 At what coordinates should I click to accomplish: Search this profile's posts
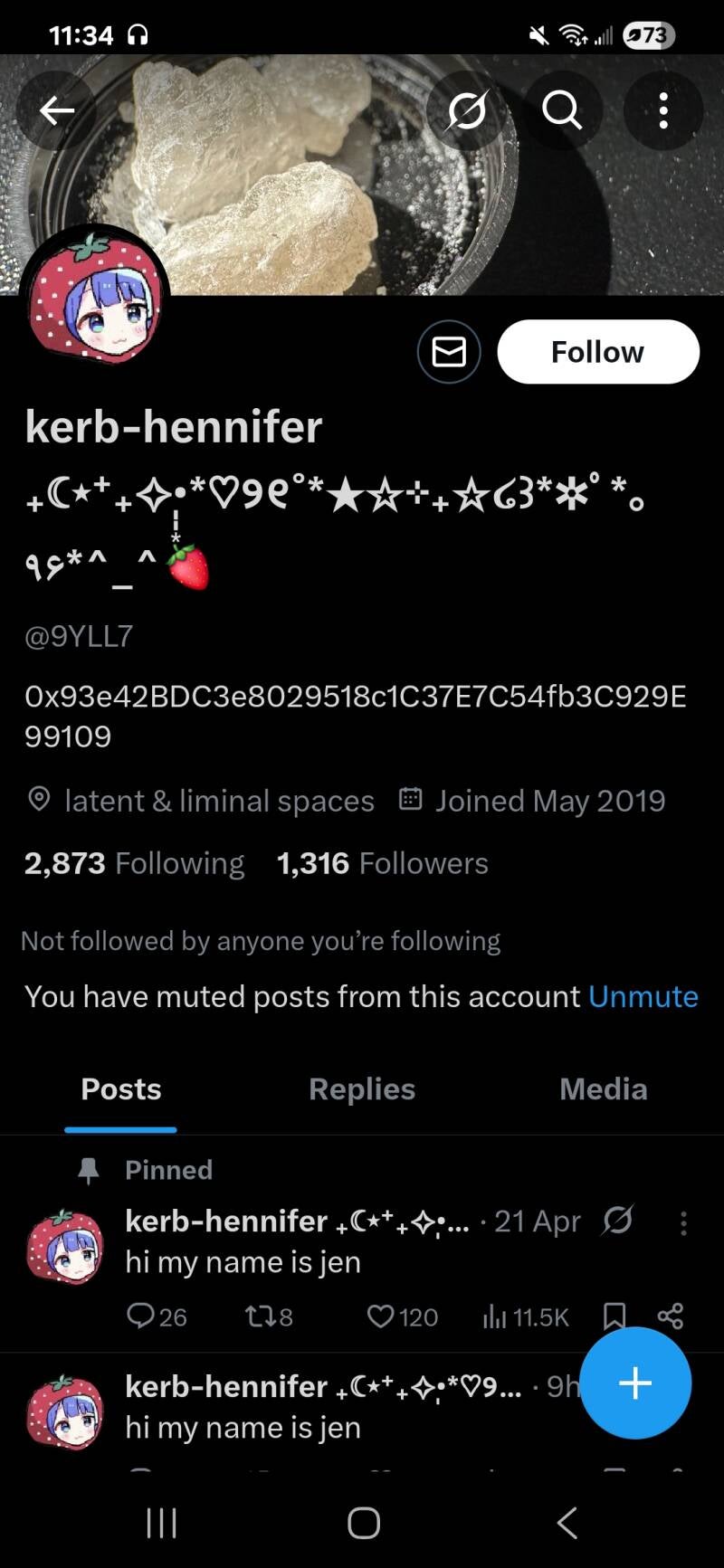(562, 111)
